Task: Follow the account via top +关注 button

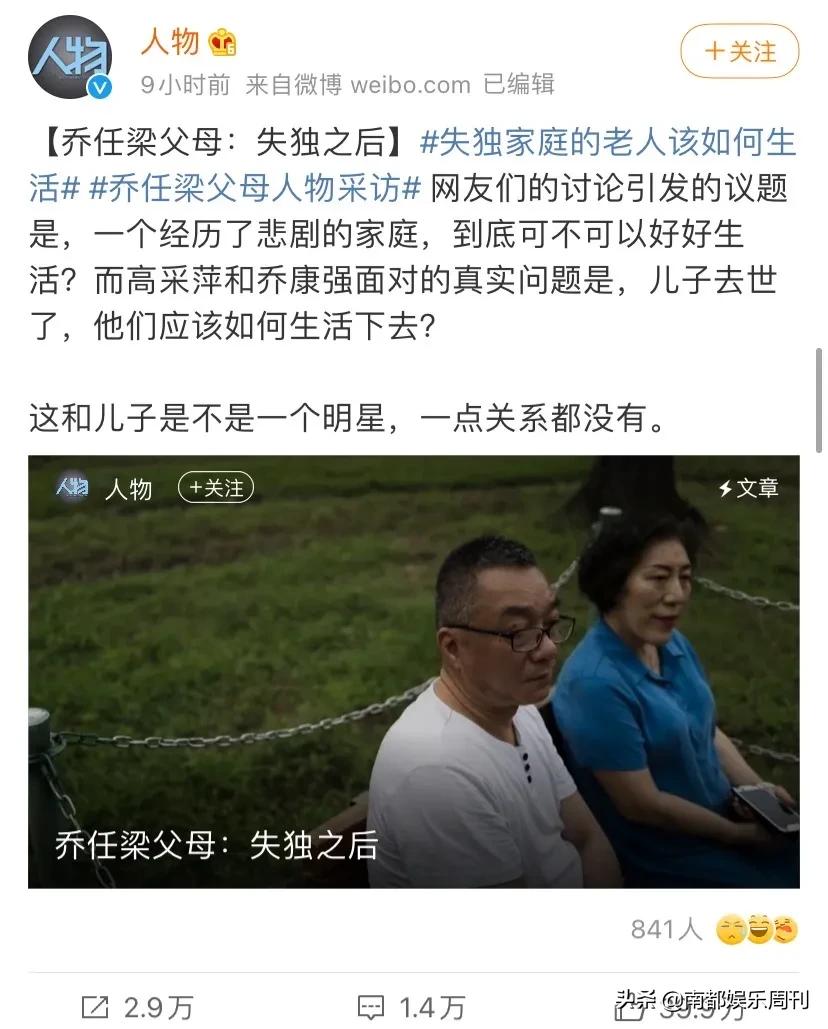Action: 740,50
